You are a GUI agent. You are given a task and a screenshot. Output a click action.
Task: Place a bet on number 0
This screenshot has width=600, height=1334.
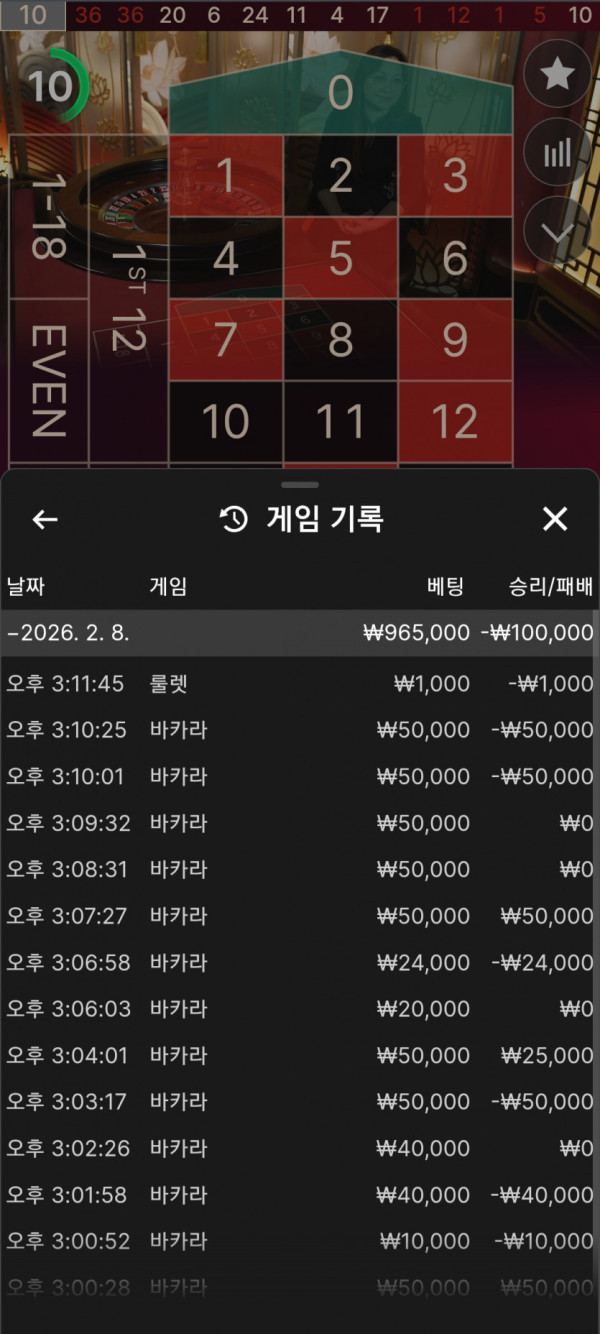[x=340, y=94]
